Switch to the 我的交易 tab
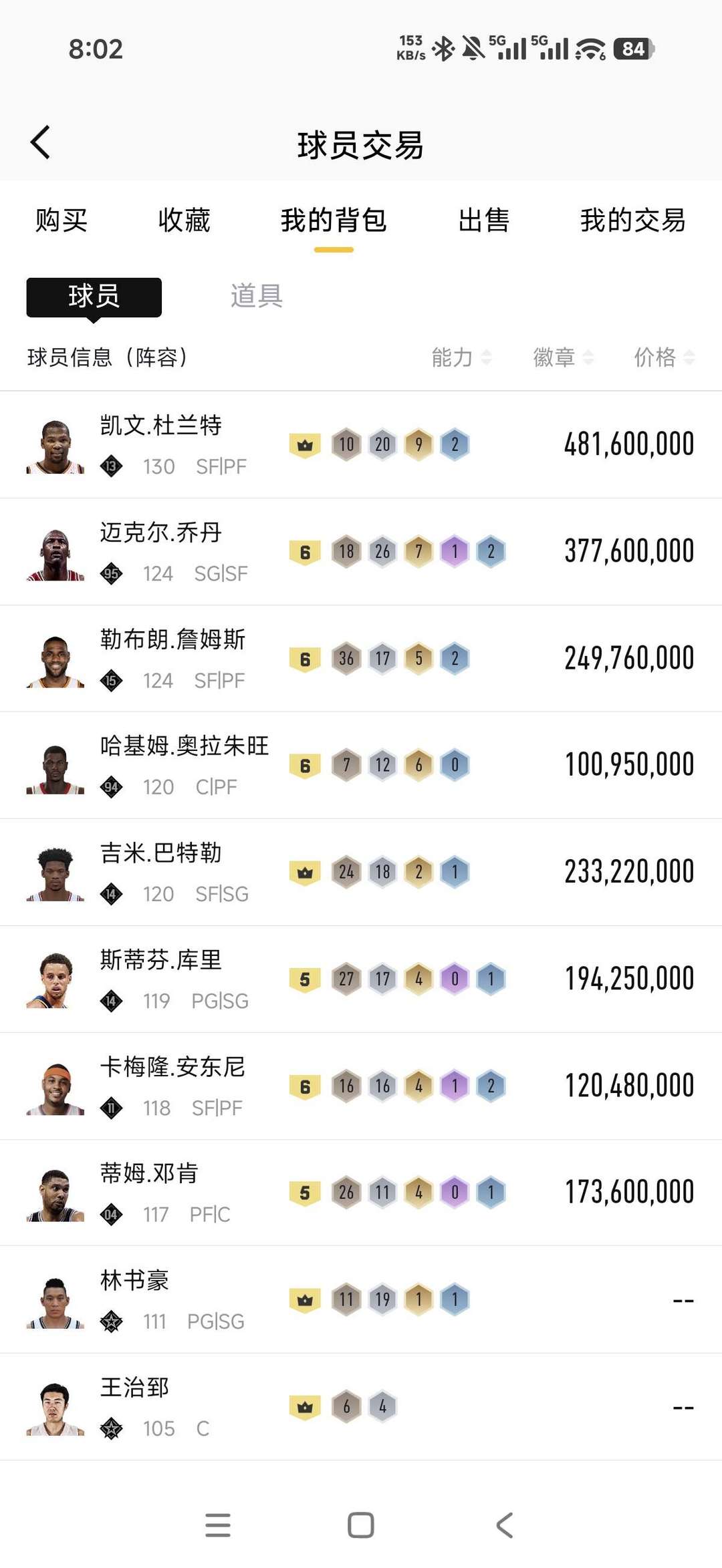 [x=632, y=220]
